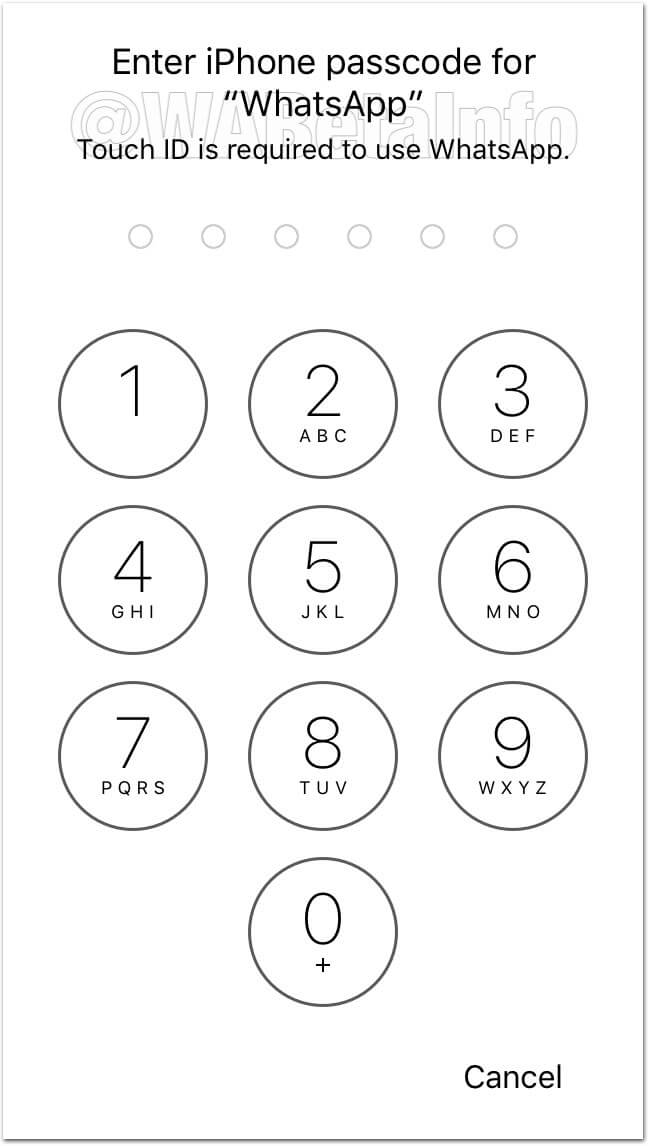Tap the 1 key on the keypad
Image resolution: width=650 pixels, height=1146 pixels.
pyautogui.click(x=133, y=403)
